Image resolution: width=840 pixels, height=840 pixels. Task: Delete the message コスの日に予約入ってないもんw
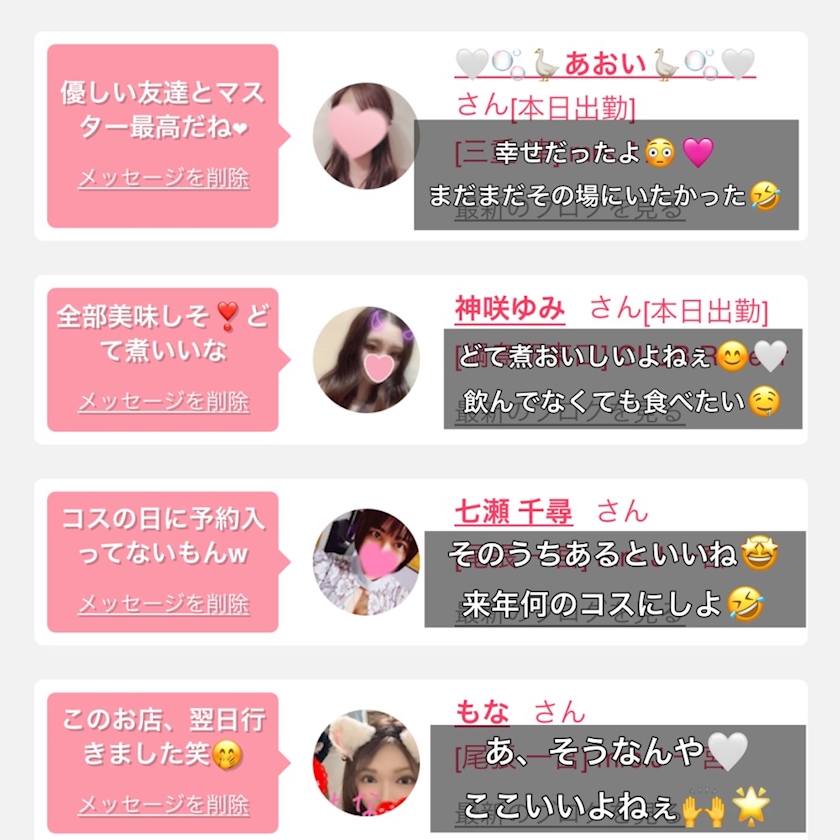164,604
